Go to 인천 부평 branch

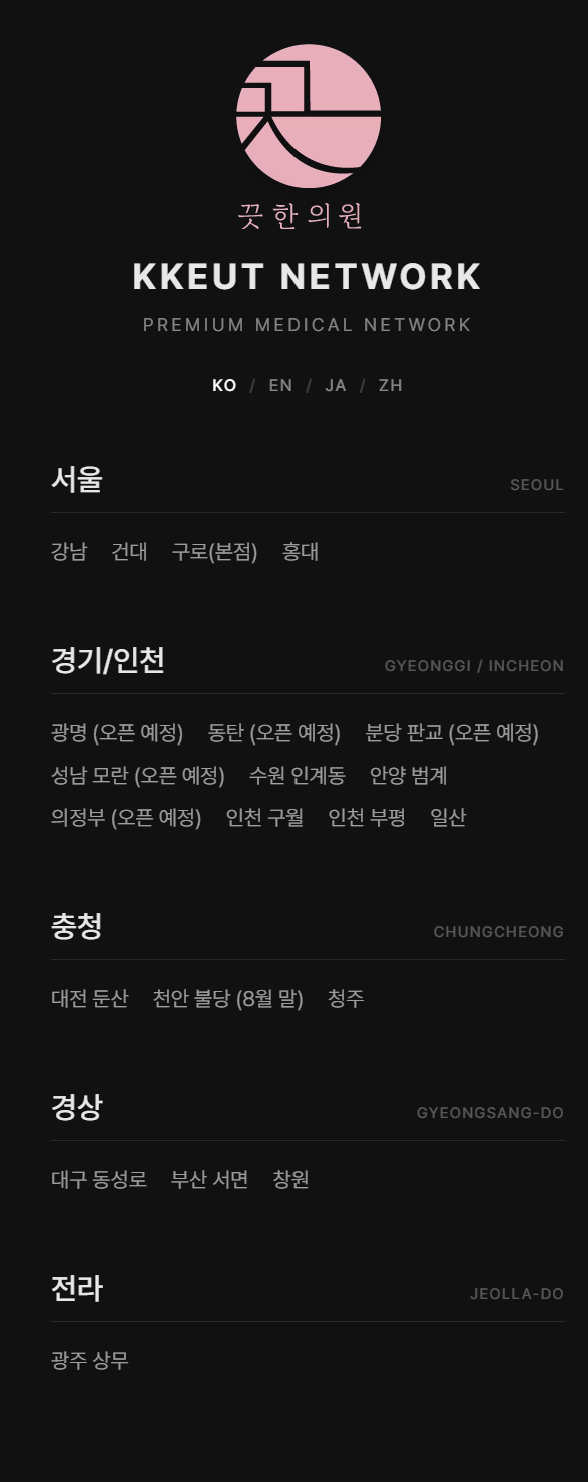[367, 818]
